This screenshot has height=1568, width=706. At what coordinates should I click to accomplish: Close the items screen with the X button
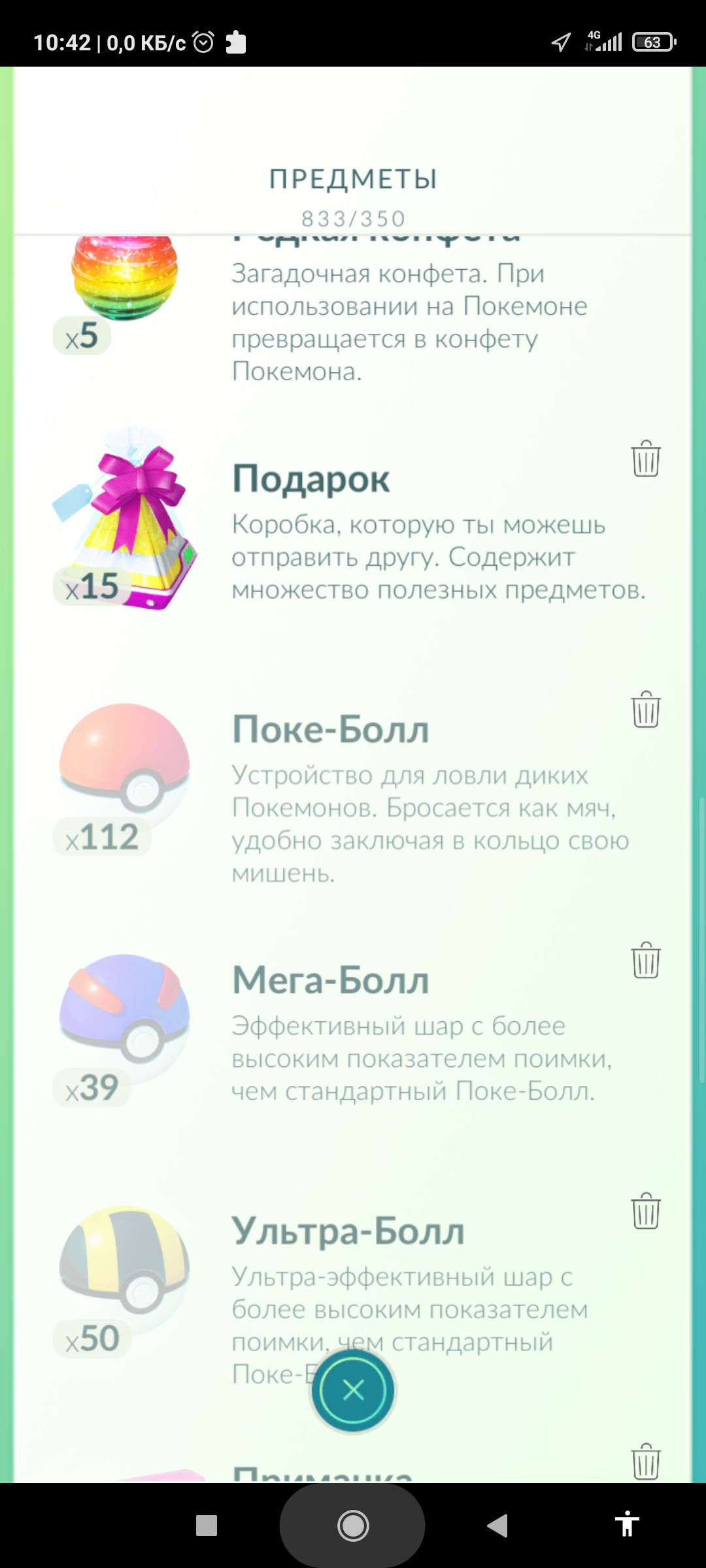(353, 1390)
